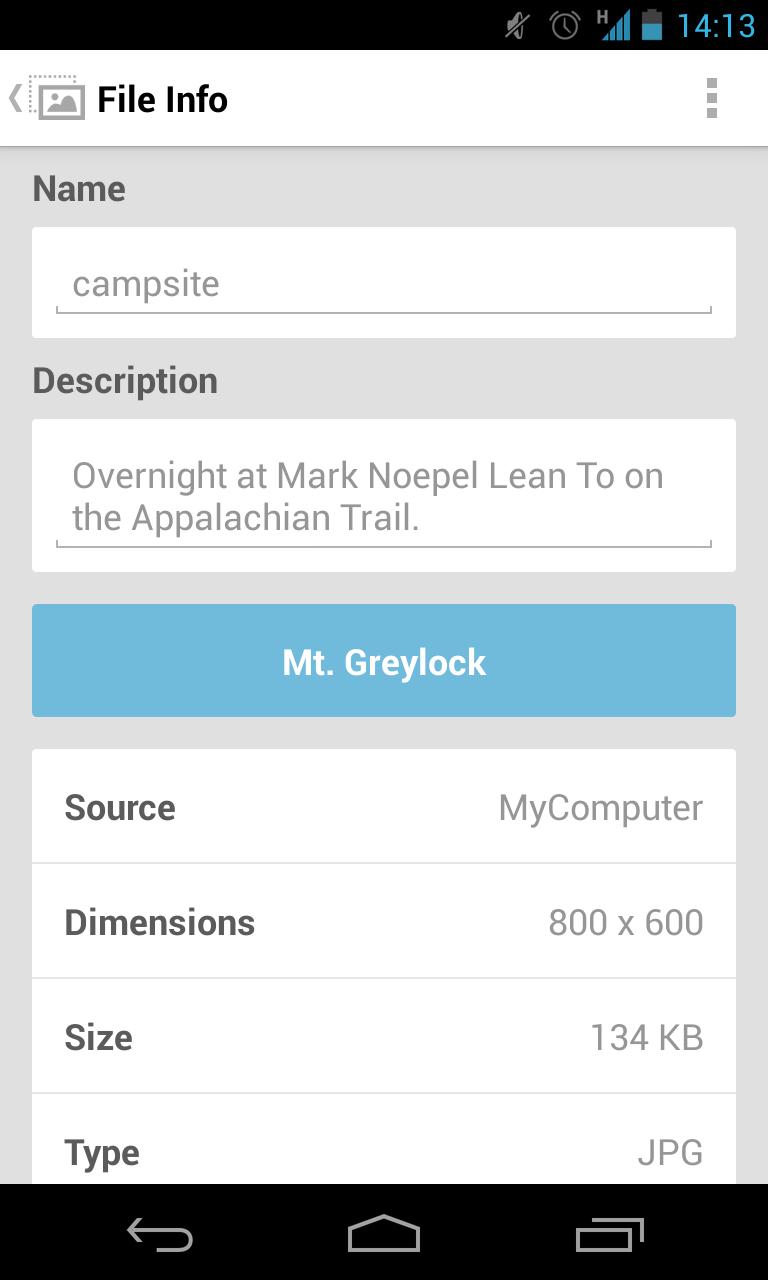Click the Size row showing 134 KB
The height and width of the screenshot is (1280, 768).
pyautogui.click(x=384, y=1036)
